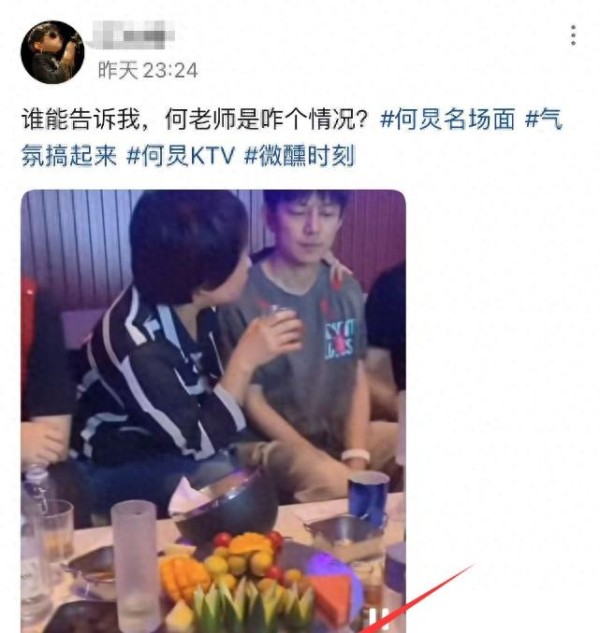
Task: Open the hashtag #何炅名场面
Action: coord(448,120)
